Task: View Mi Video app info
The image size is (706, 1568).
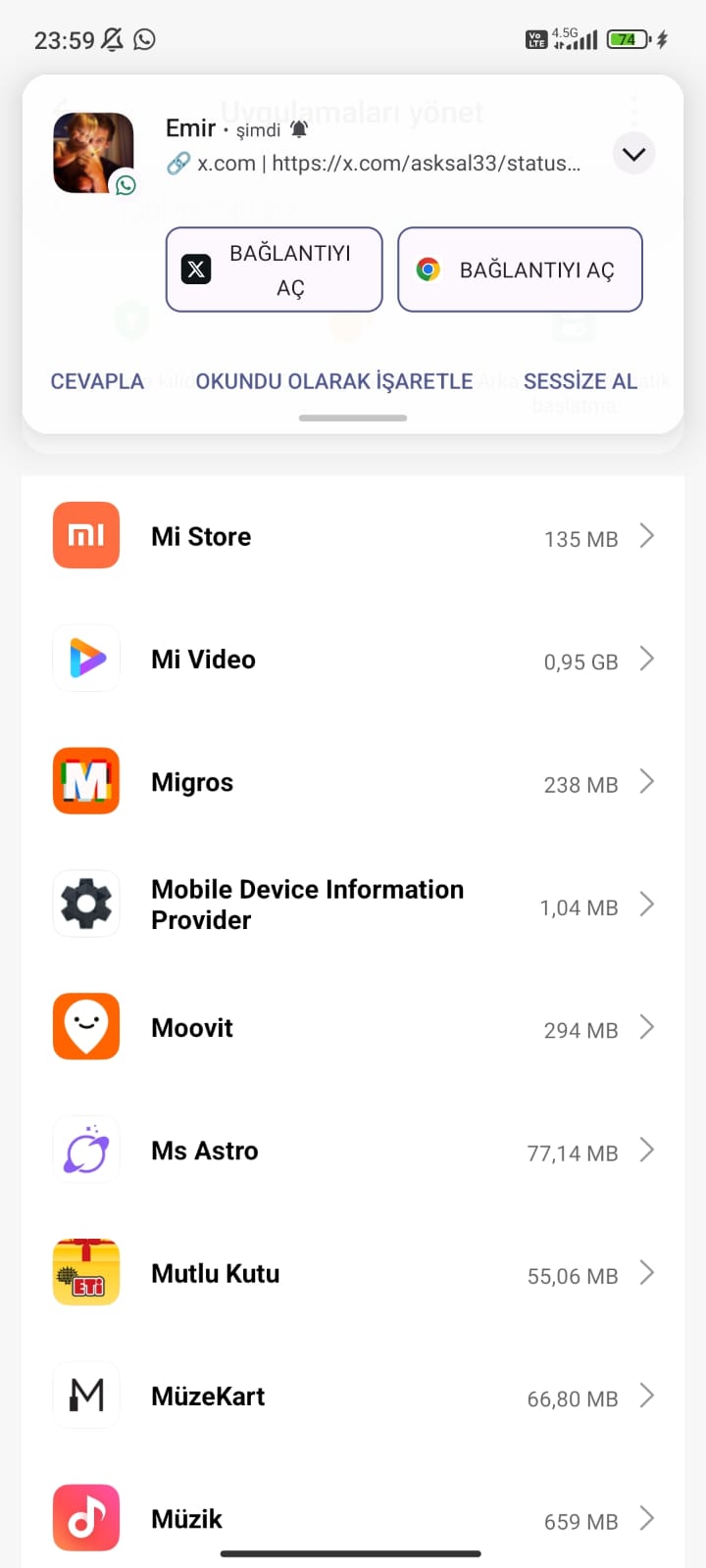Action: pyautogui.click(x=353, y=660)
